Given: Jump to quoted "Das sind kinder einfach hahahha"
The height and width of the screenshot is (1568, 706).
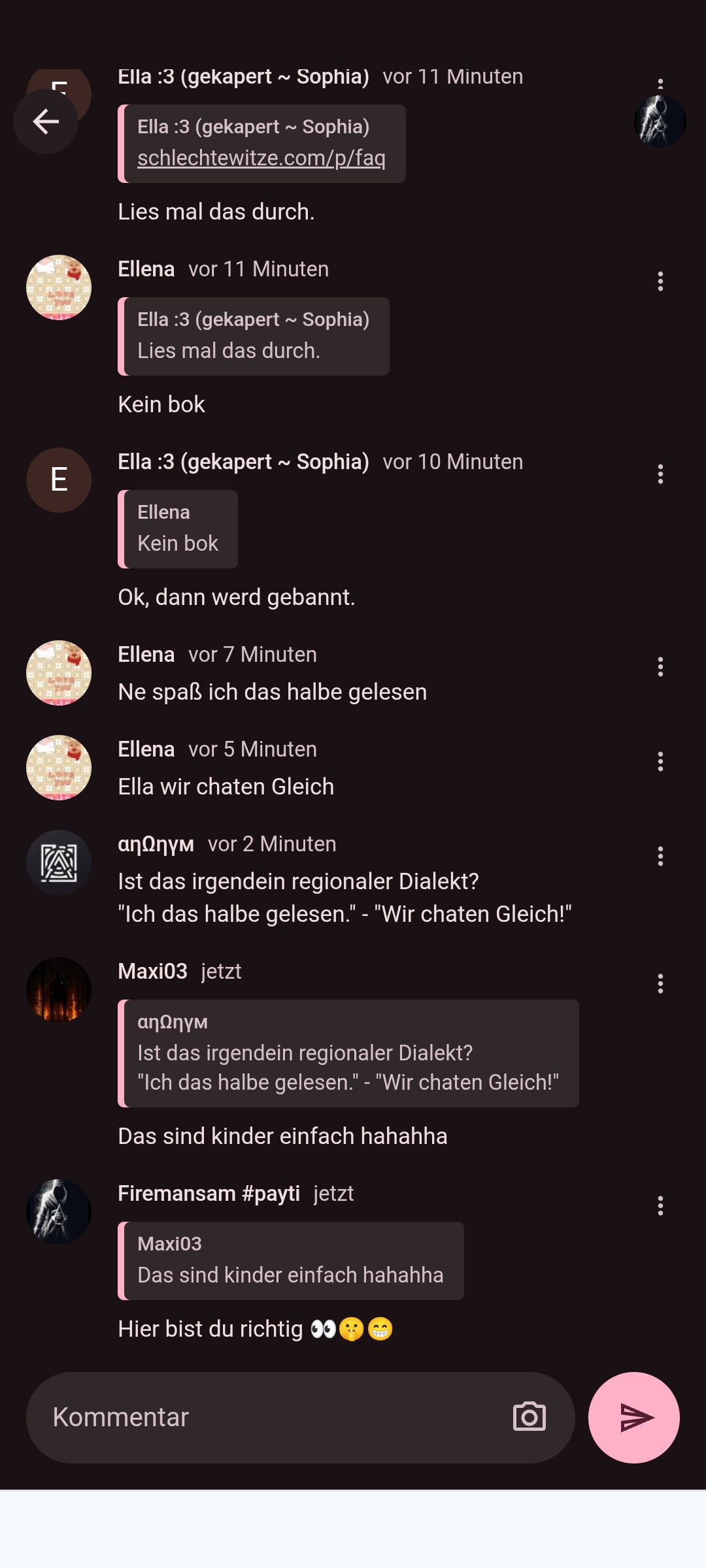Looking at the screenshot, I should click(x=291, y=1261).
